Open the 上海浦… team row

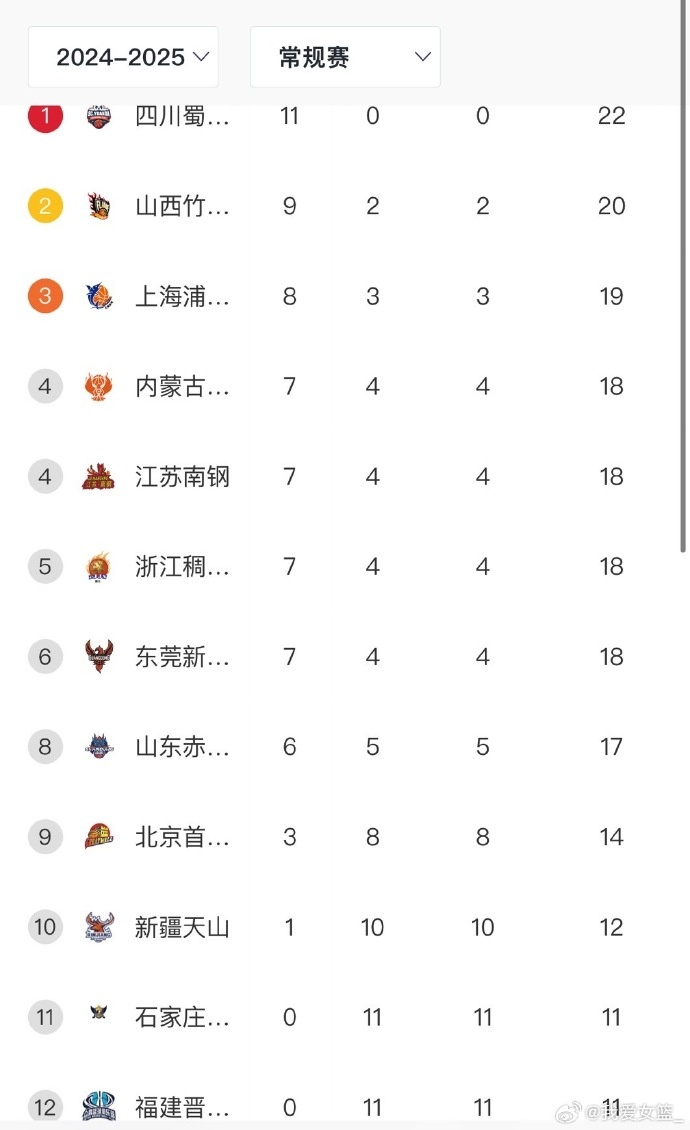point(182,297)
